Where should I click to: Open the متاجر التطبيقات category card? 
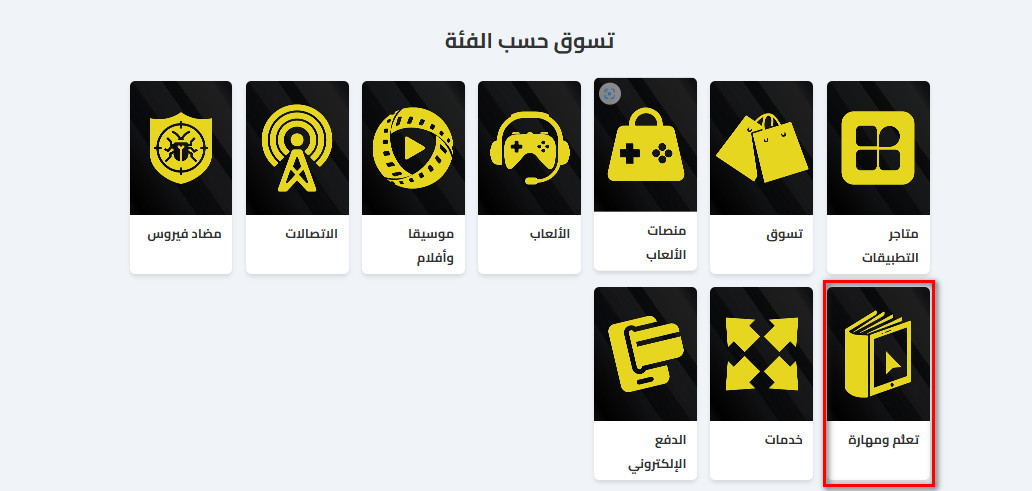(x=878, y=177)
